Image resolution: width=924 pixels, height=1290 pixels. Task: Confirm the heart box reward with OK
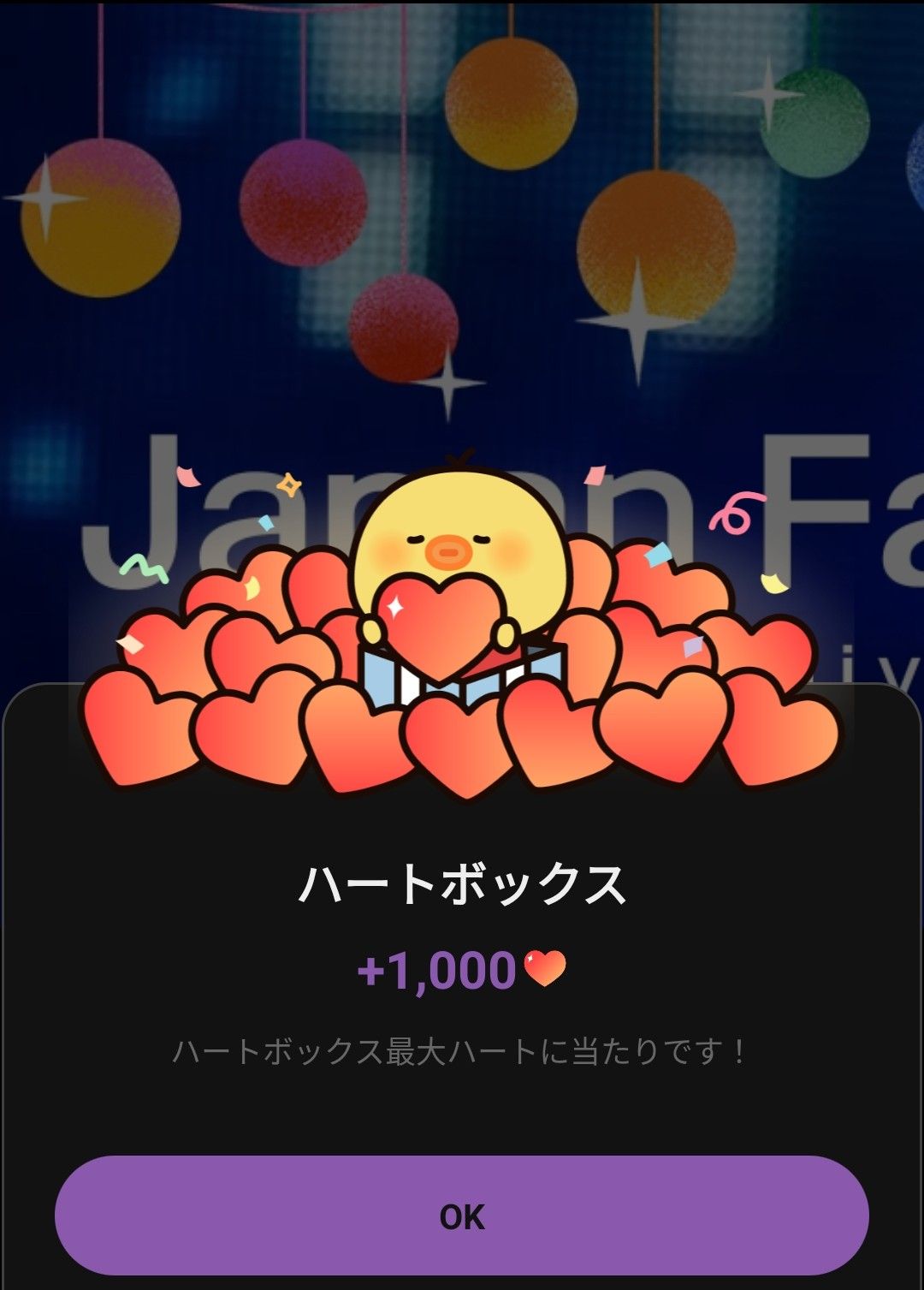pos(462,1216)
